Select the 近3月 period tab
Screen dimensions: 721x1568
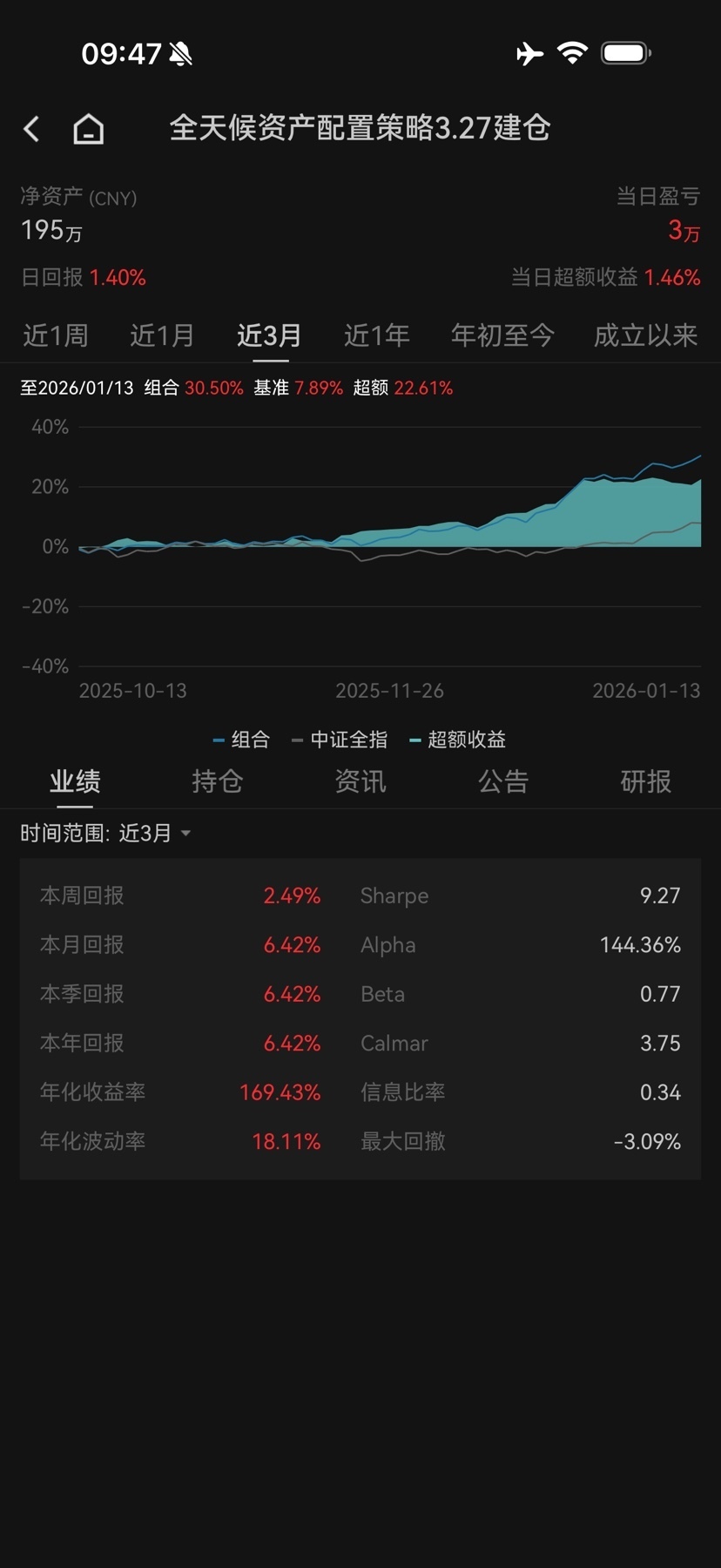coord(269,335)
